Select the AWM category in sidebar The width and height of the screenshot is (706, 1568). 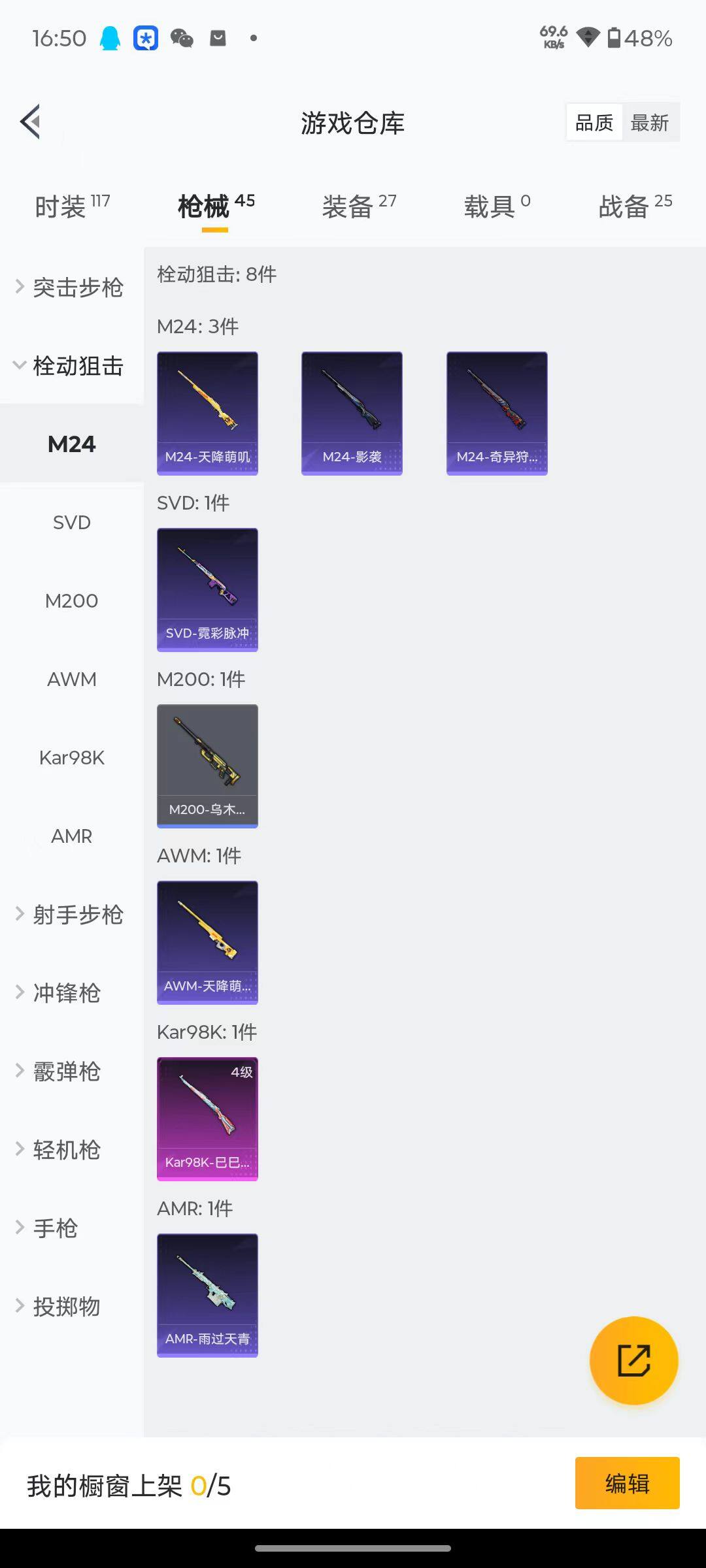click(72, 679)
